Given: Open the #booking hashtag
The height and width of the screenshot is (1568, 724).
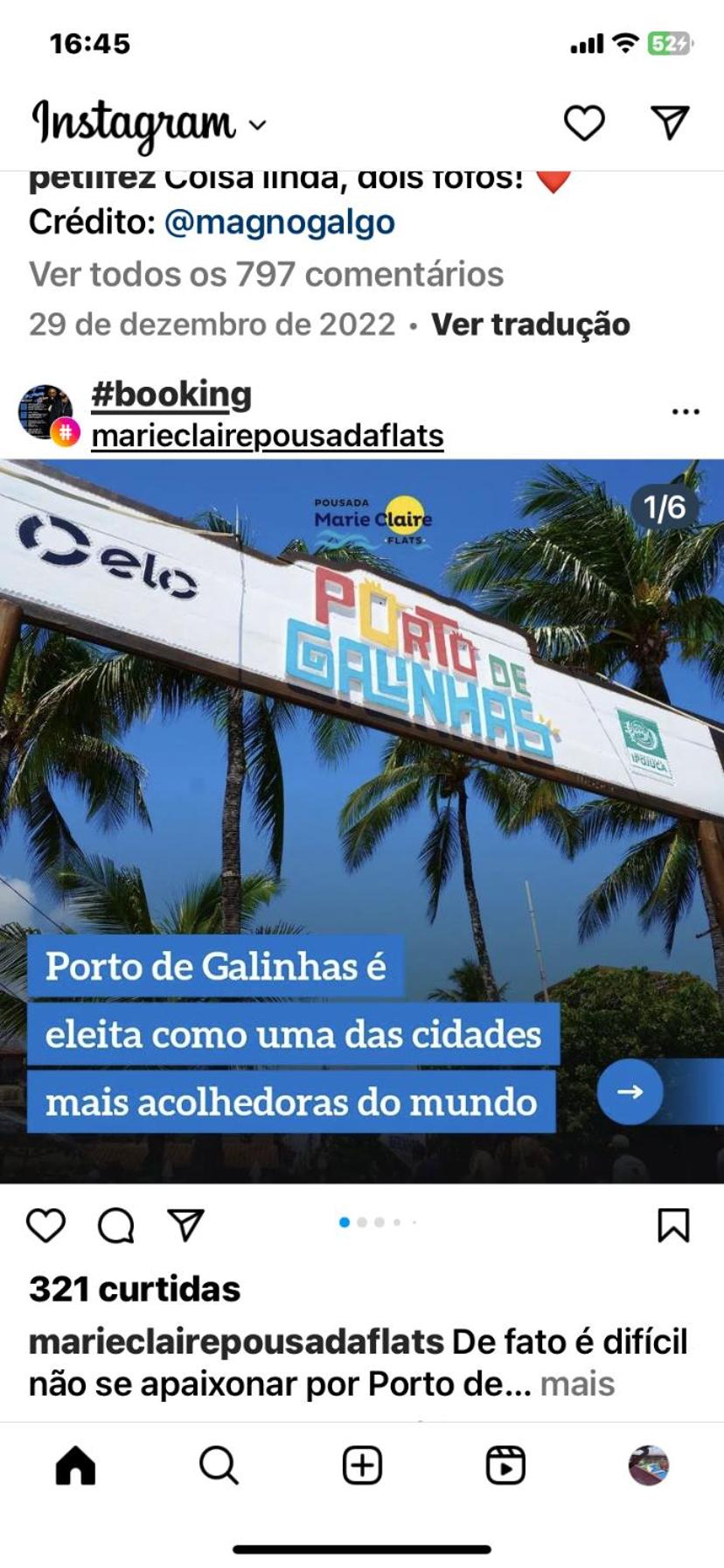Looking at the screenshot, I should (x=171, y=395).
